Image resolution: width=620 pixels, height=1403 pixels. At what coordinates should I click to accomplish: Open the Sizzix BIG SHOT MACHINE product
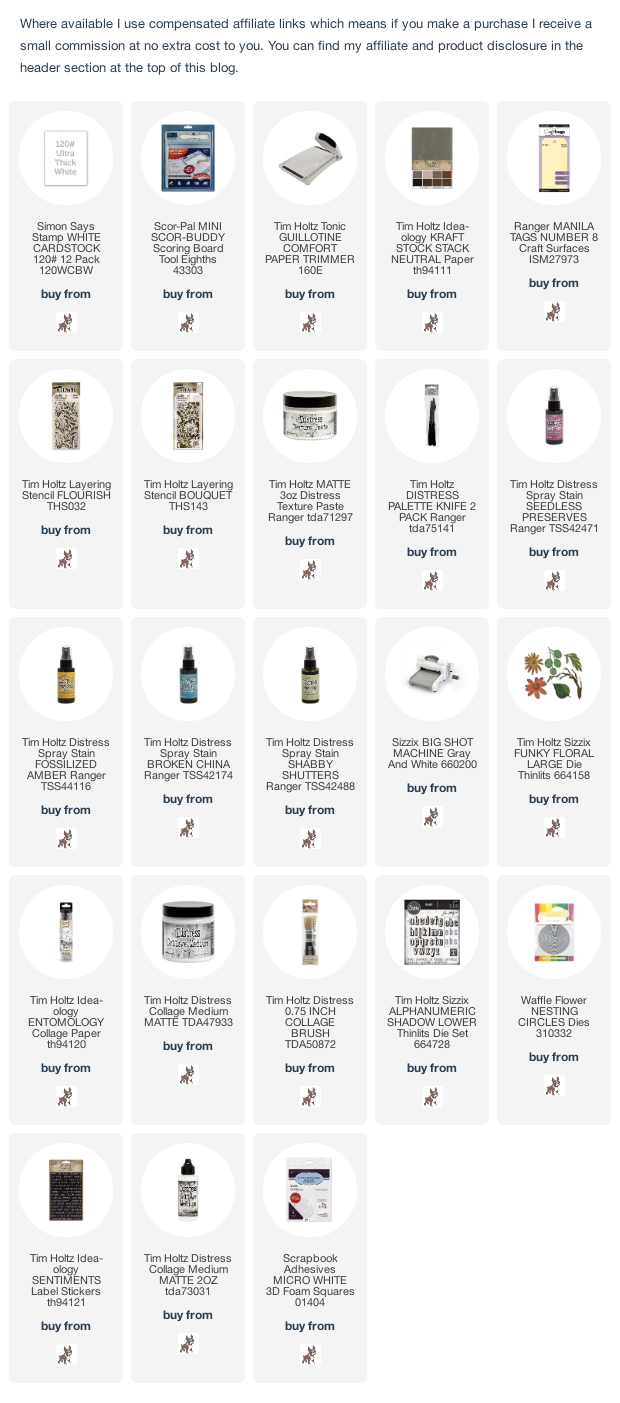(431, 741)
